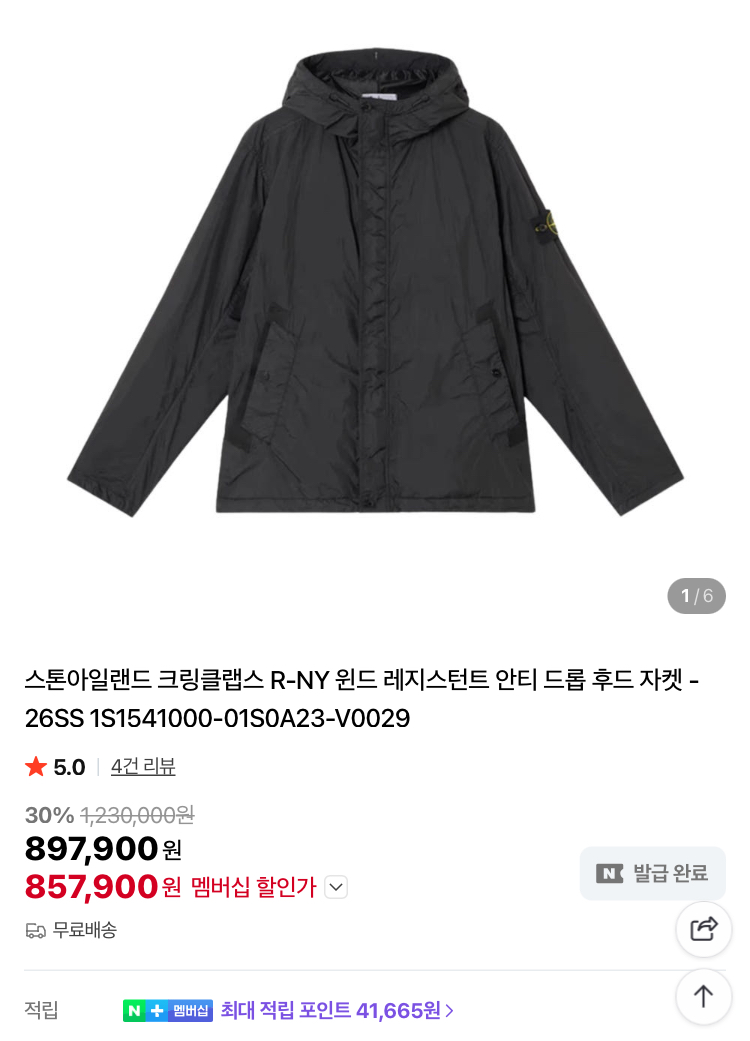Viewport: 750px width, 1041px height.
Task: Tap the 발급 완료 coupon button
Action: pyautogui.click(x=653, y=873)
